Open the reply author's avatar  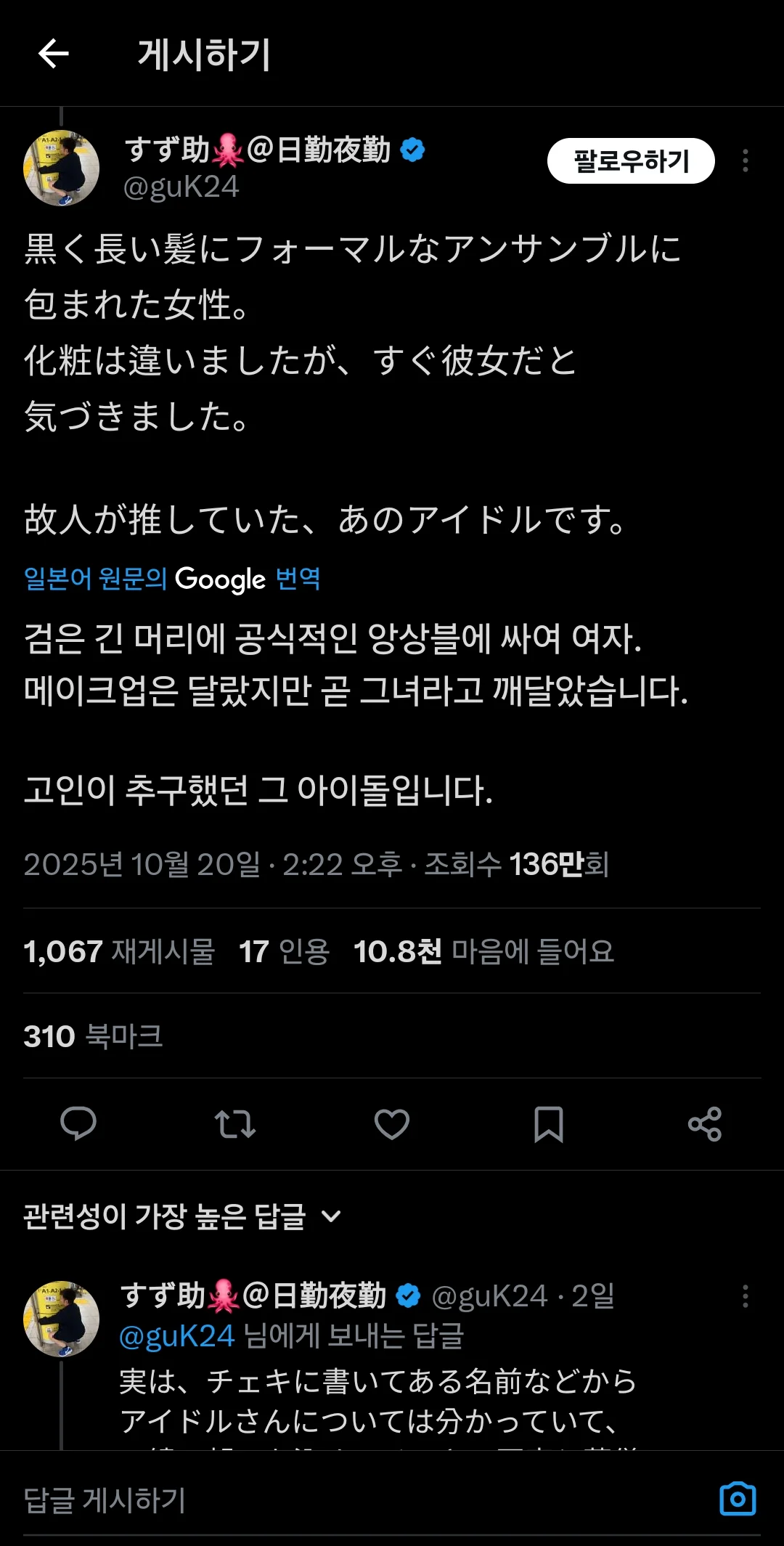pos(62,1319)
